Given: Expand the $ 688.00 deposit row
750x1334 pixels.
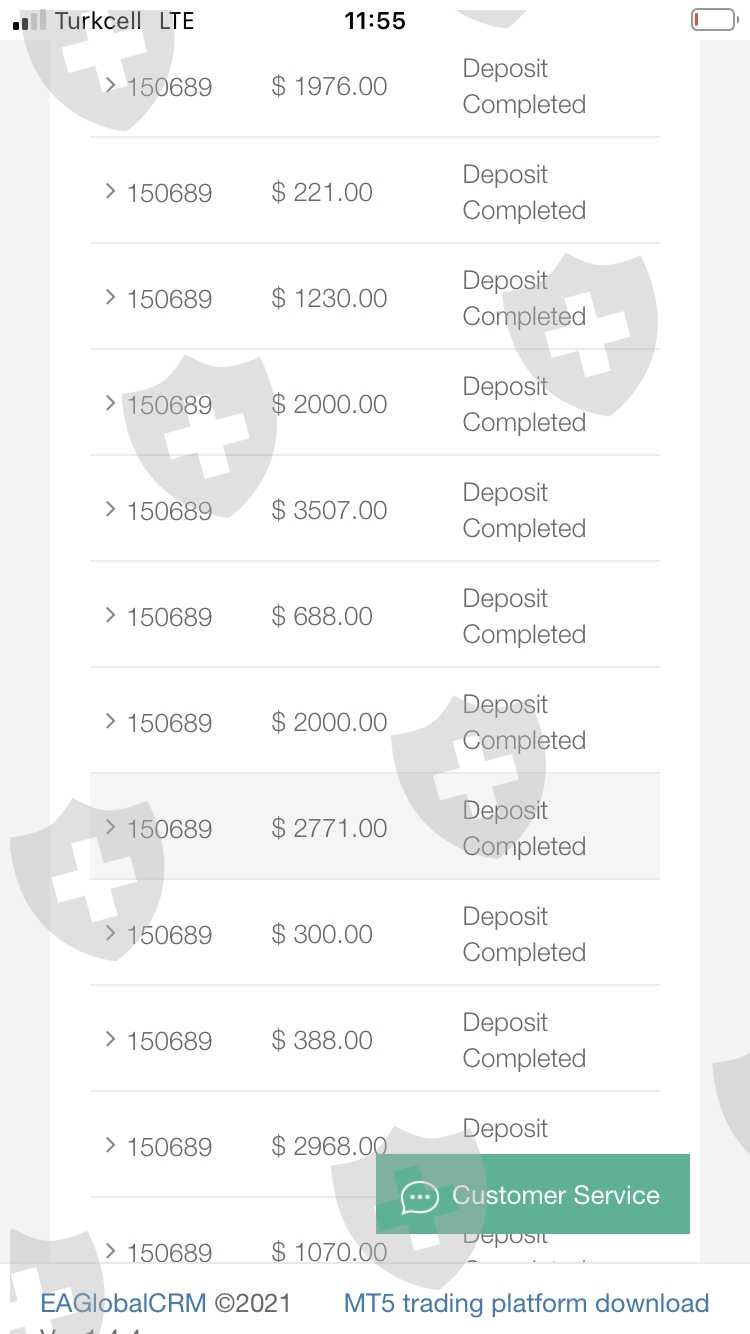Looking at the screenshot, I should (110, 615).
